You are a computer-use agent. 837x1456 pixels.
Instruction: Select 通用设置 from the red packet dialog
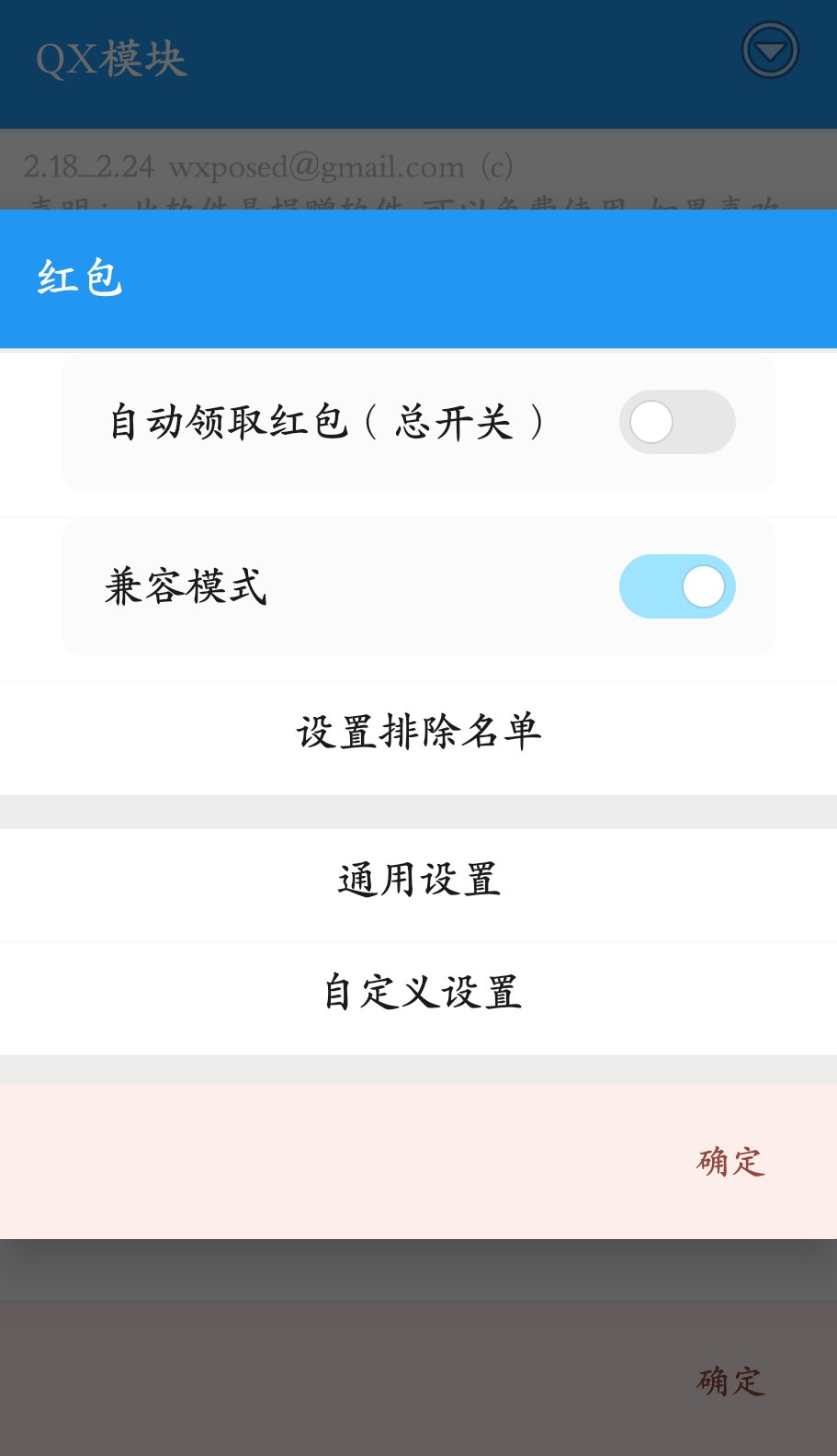(418, 880)
